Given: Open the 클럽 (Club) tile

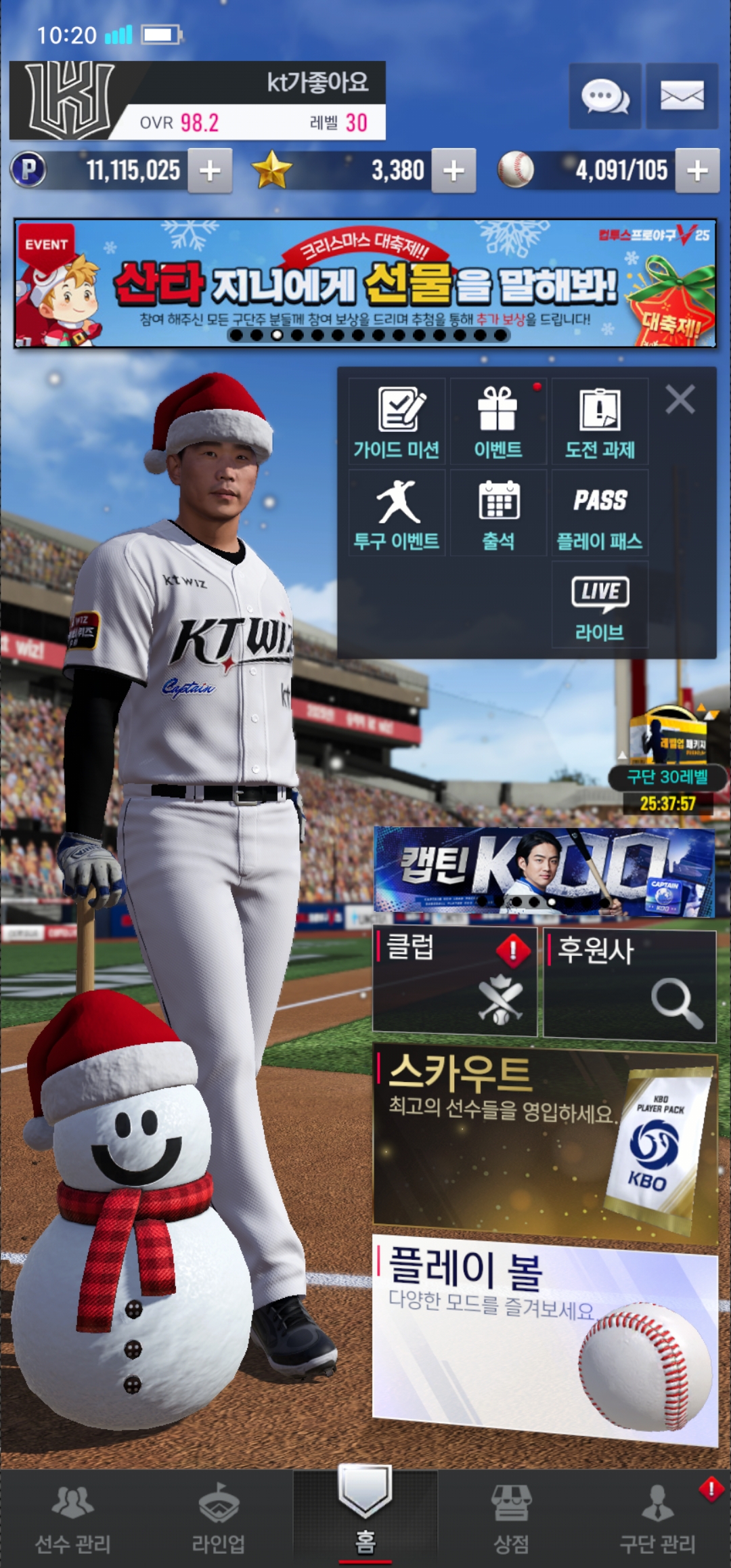Looking at the screenshot, I should (x=454, y=982).
